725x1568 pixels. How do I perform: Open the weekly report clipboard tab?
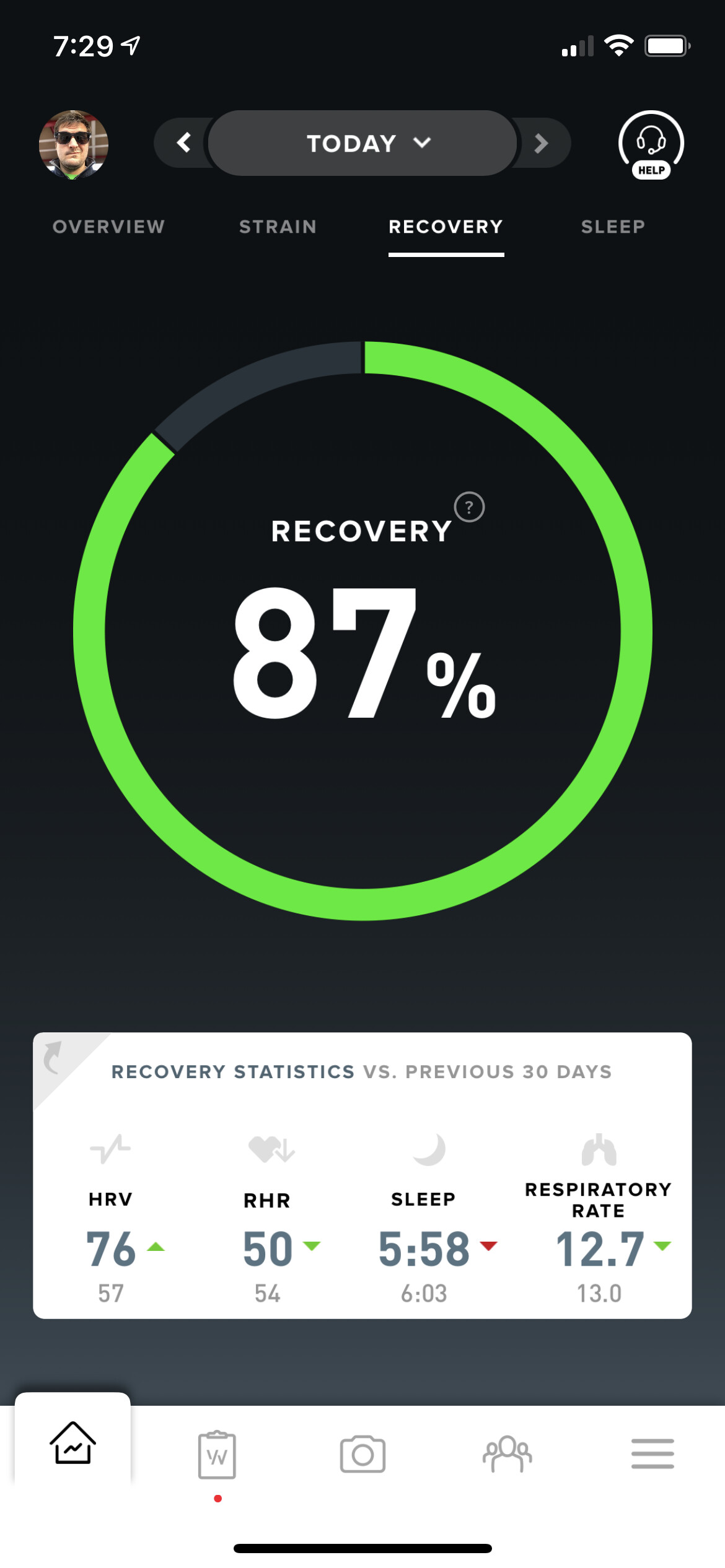pyautogui.click(x=217, y=1455)
